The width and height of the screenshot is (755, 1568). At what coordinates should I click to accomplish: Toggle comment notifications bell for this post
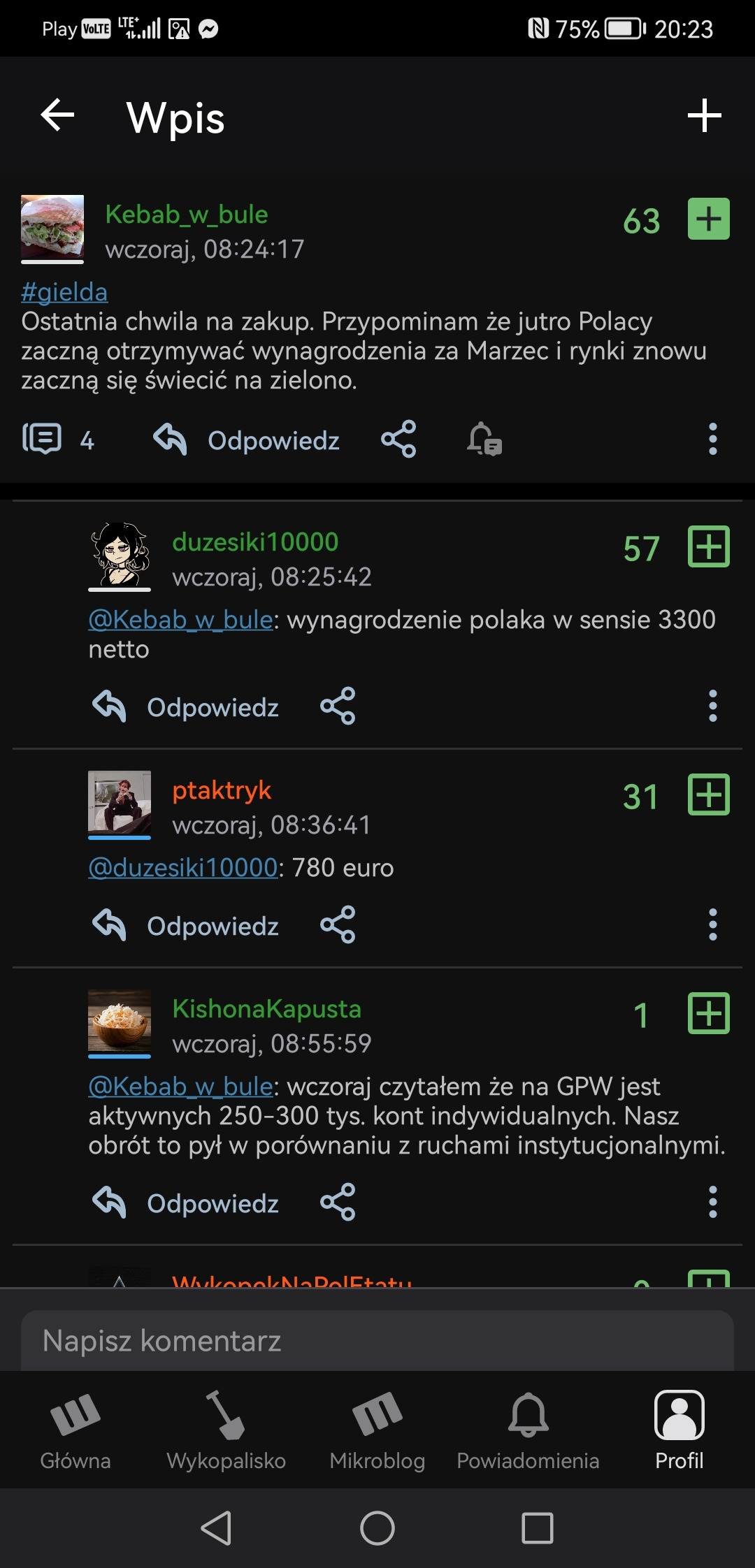(x=484, y=440)
